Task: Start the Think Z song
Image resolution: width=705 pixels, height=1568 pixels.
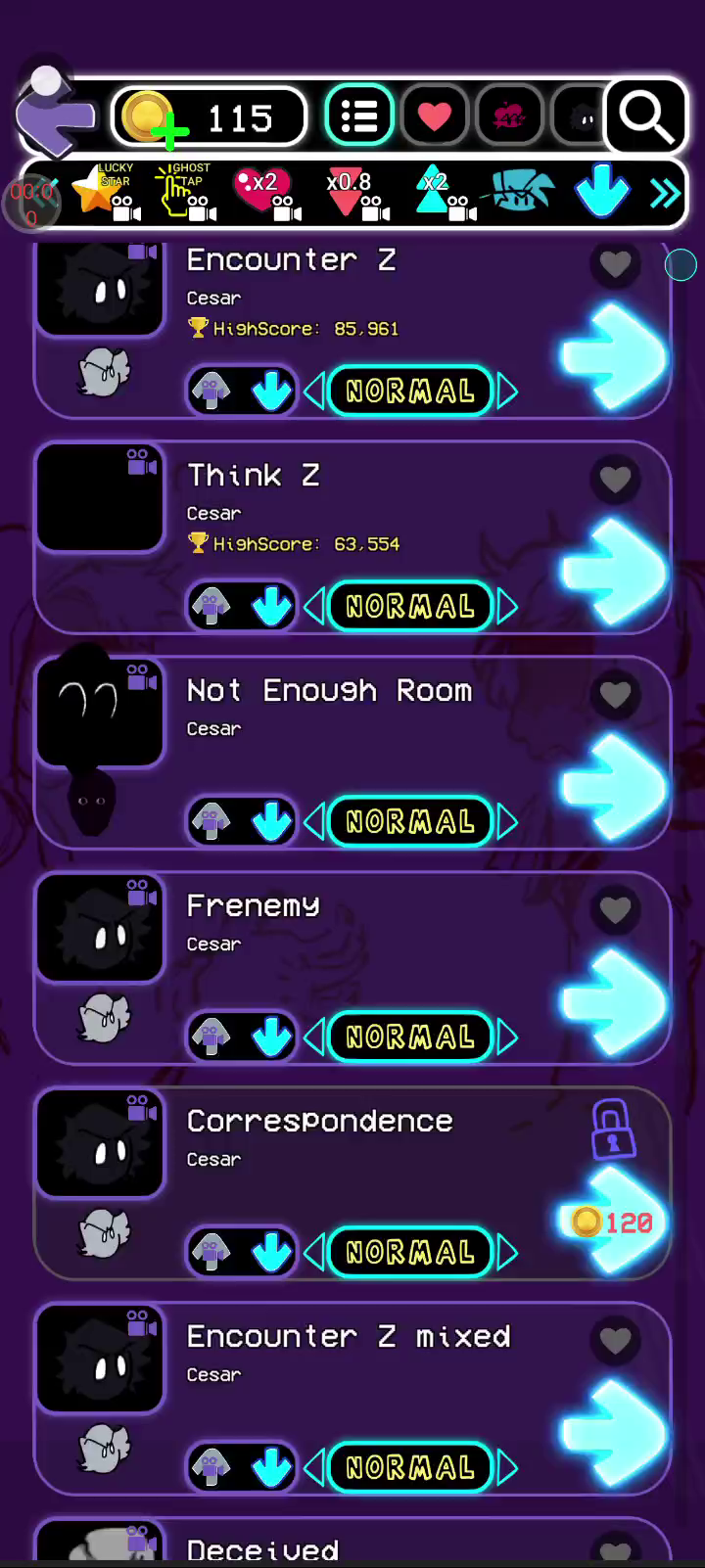Action: (613, 572)
